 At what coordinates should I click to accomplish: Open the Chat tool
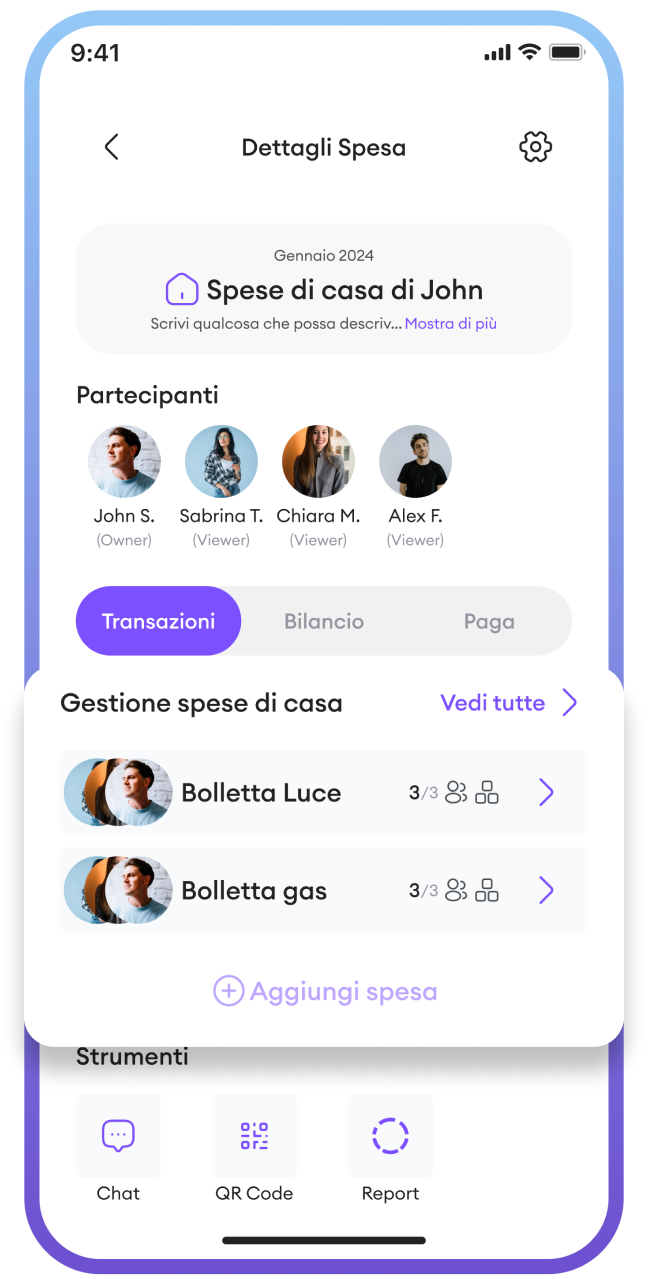[118, 1136]
